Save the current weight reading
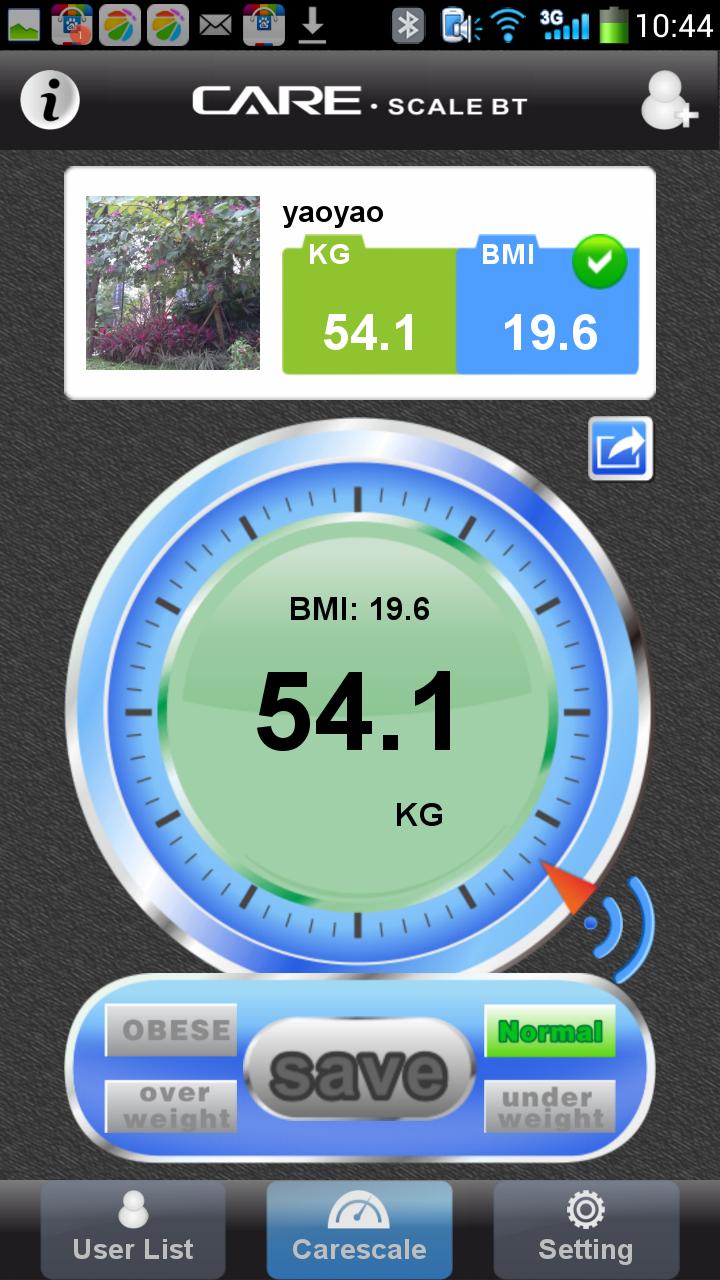 pyautogui.click(x=359, y=1072)
